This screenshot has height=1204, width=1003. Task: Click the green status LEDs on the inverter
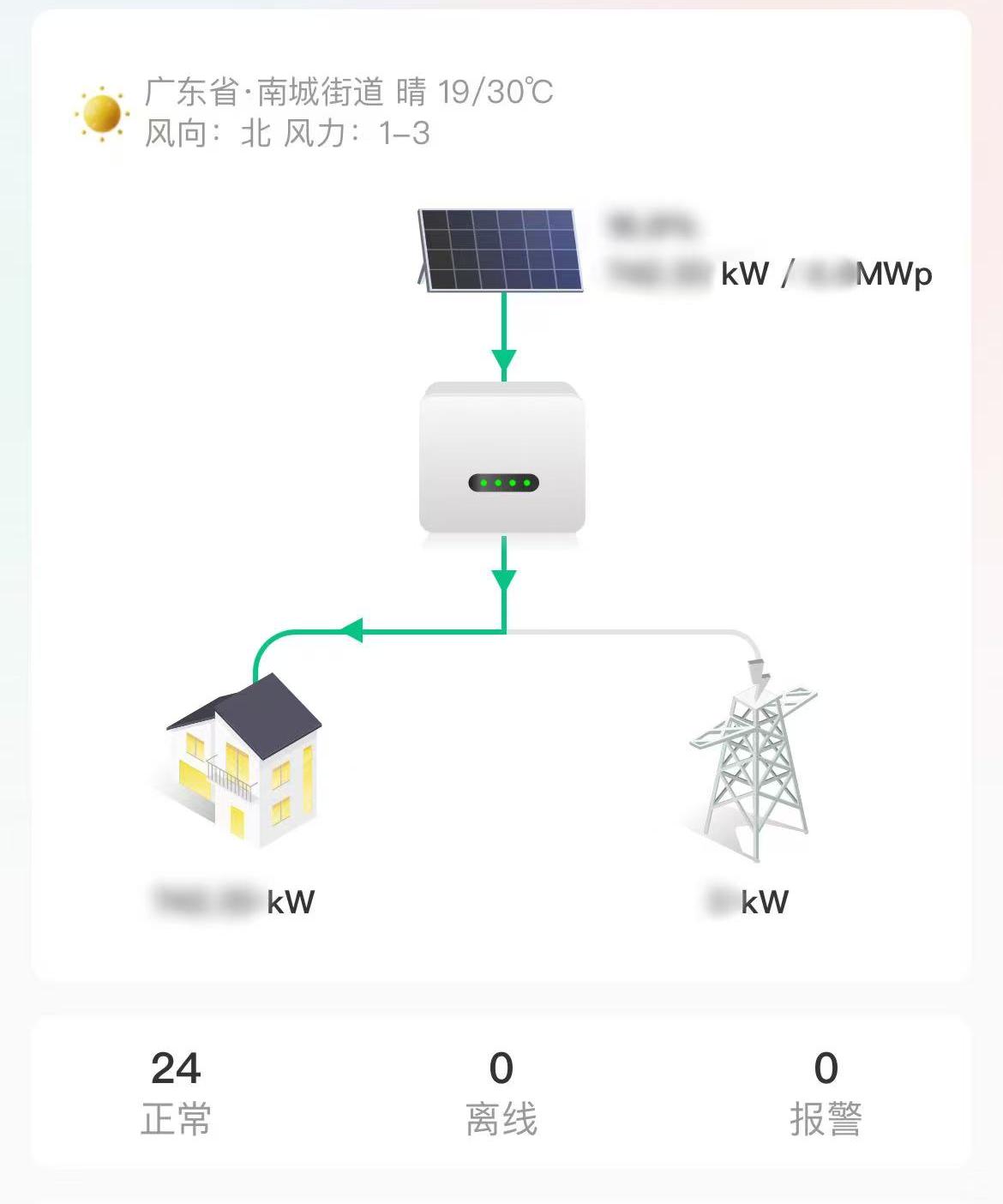(x=502, y=484)
